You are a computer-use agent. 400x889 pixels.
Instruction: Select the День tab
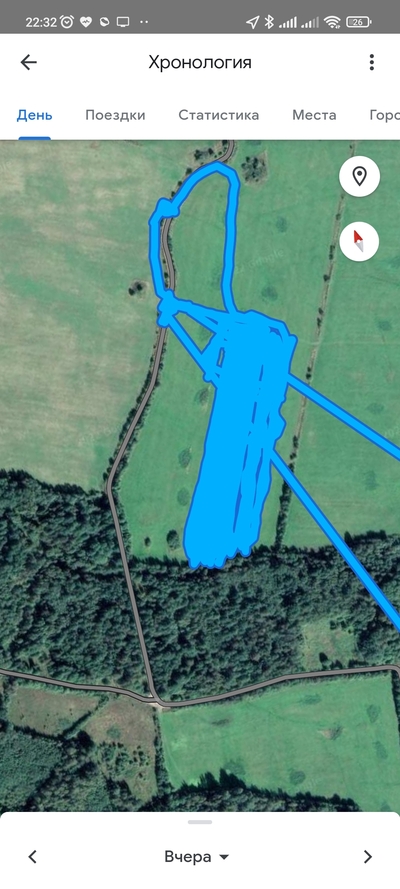(x=35, y=115)
